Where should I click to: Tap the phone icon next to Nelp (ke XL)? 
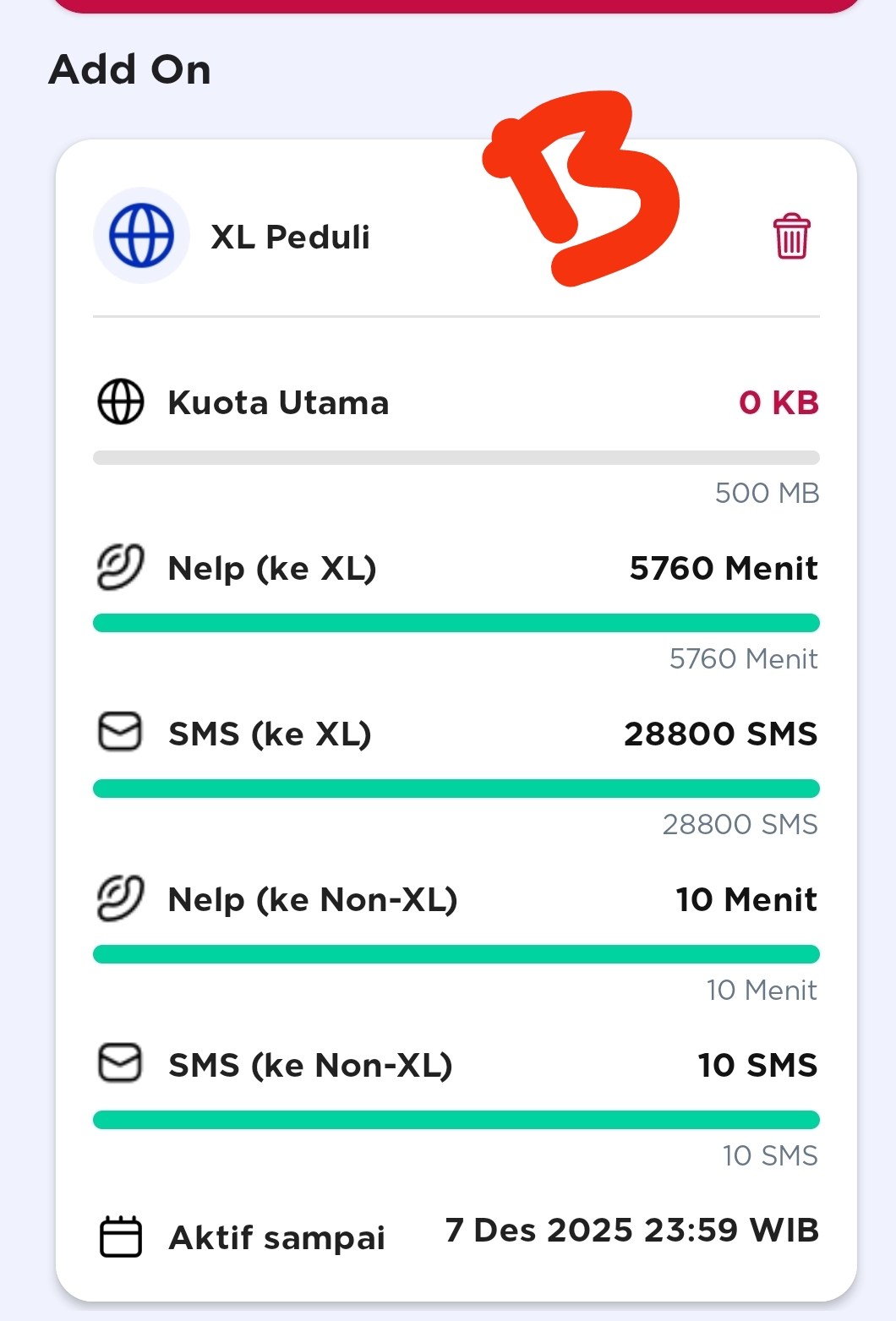120,567
